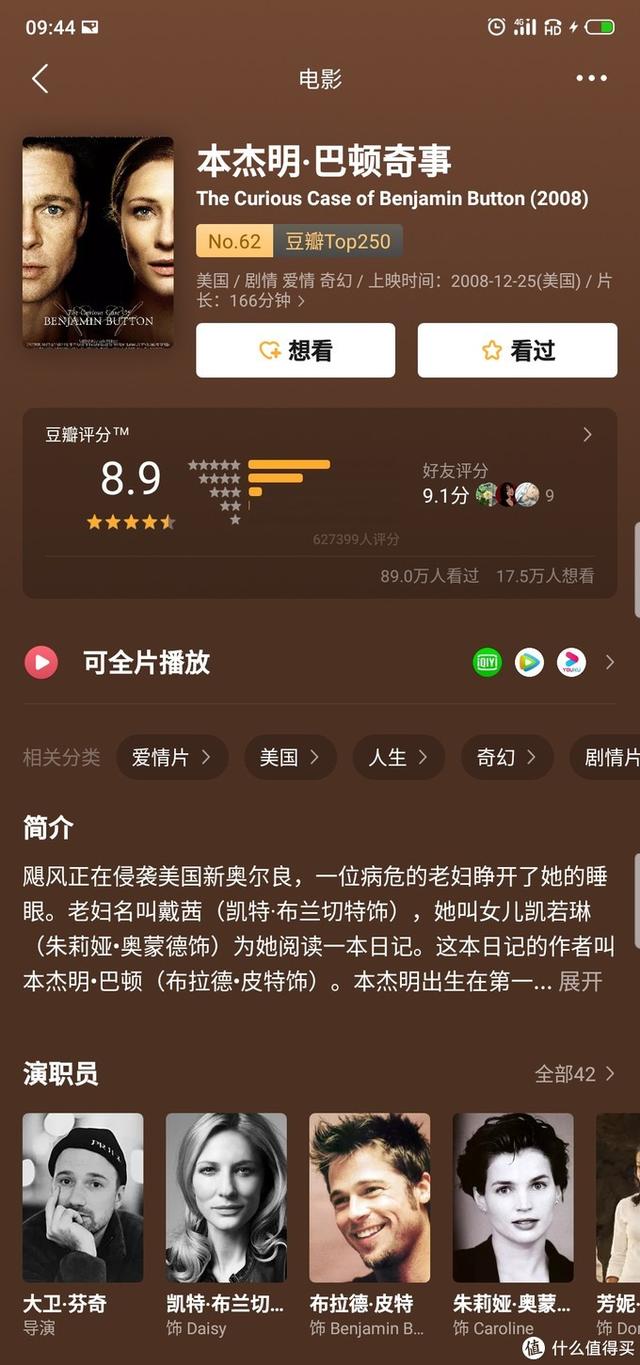Image resolution: width=640 pixels, height=1365 pixels.
Task: Play the film on the iQIYI icon
Action: (487, 662)
